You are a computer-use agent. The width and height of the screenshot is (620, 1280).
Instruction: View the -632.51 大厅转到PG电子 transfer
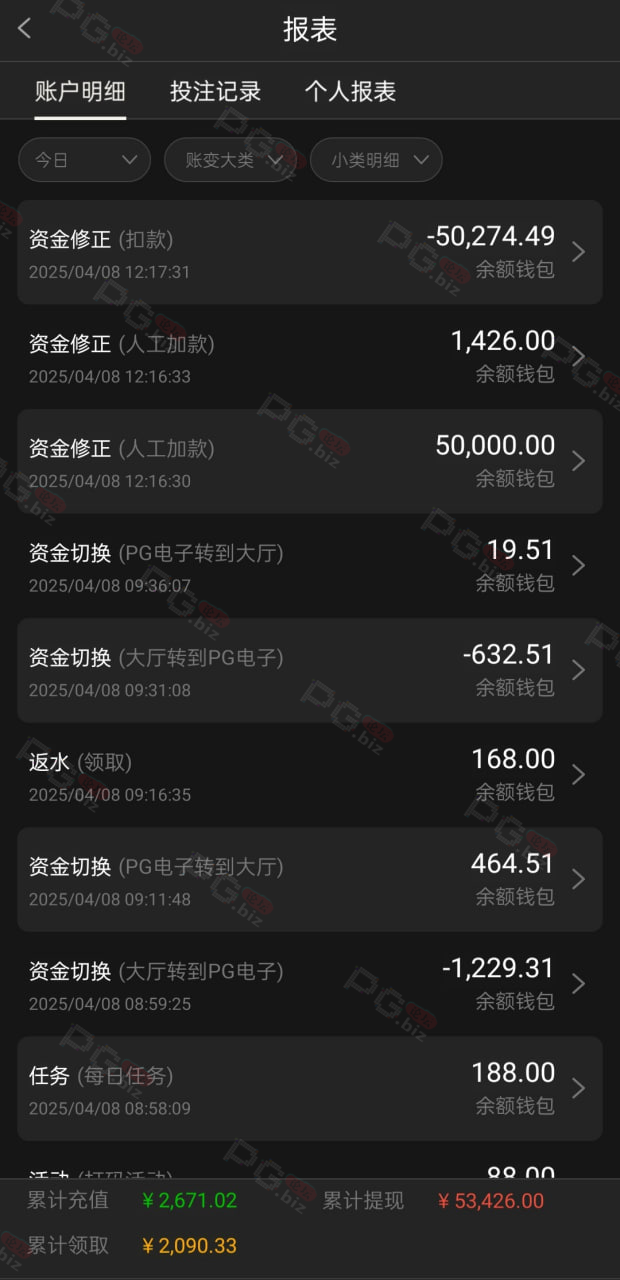[310, 670]
